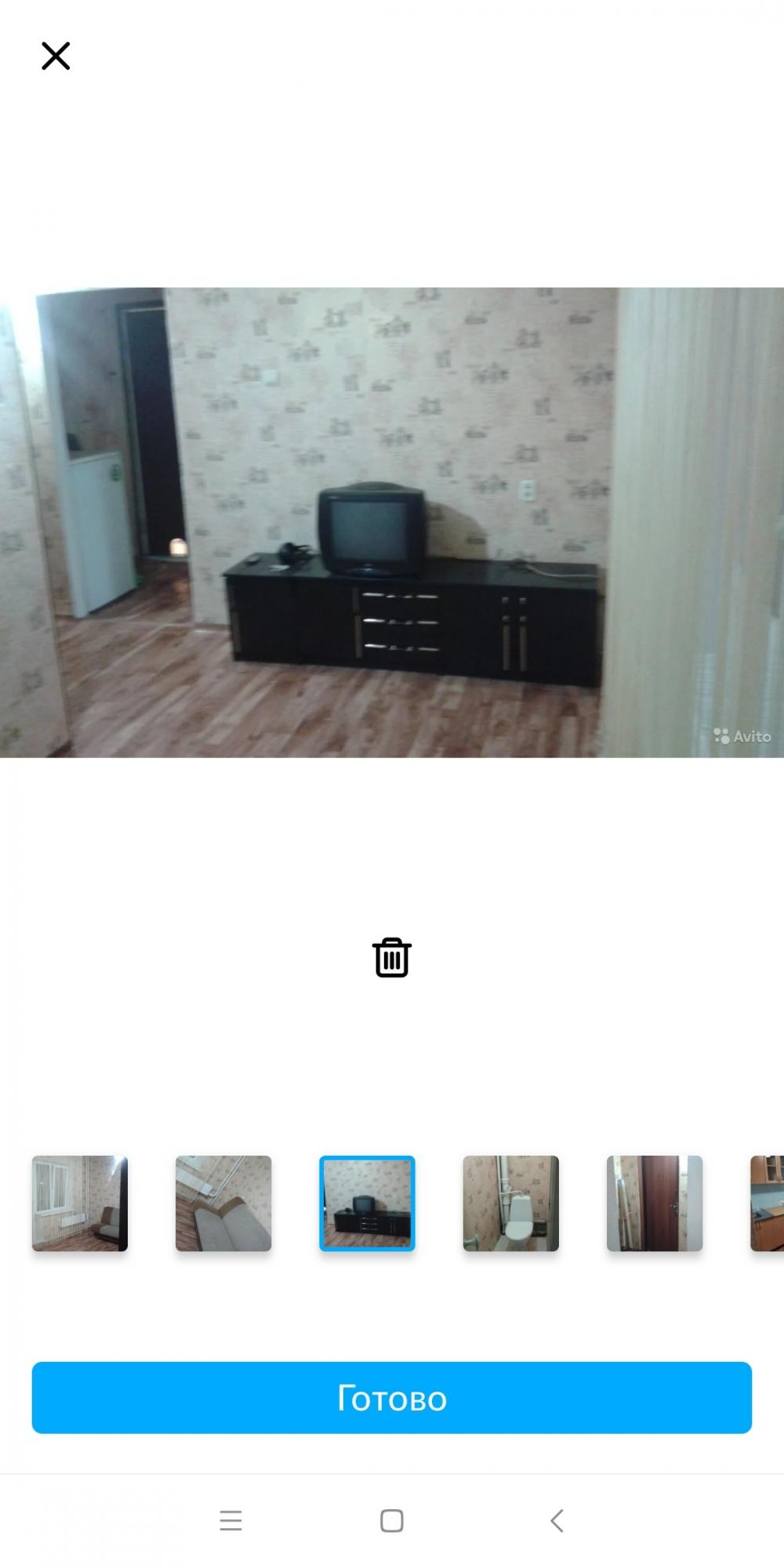The width and height of the screenshot is (784, 1568).
Task: Select the TV stand photo thumbnail
Action: point(367,1203)
